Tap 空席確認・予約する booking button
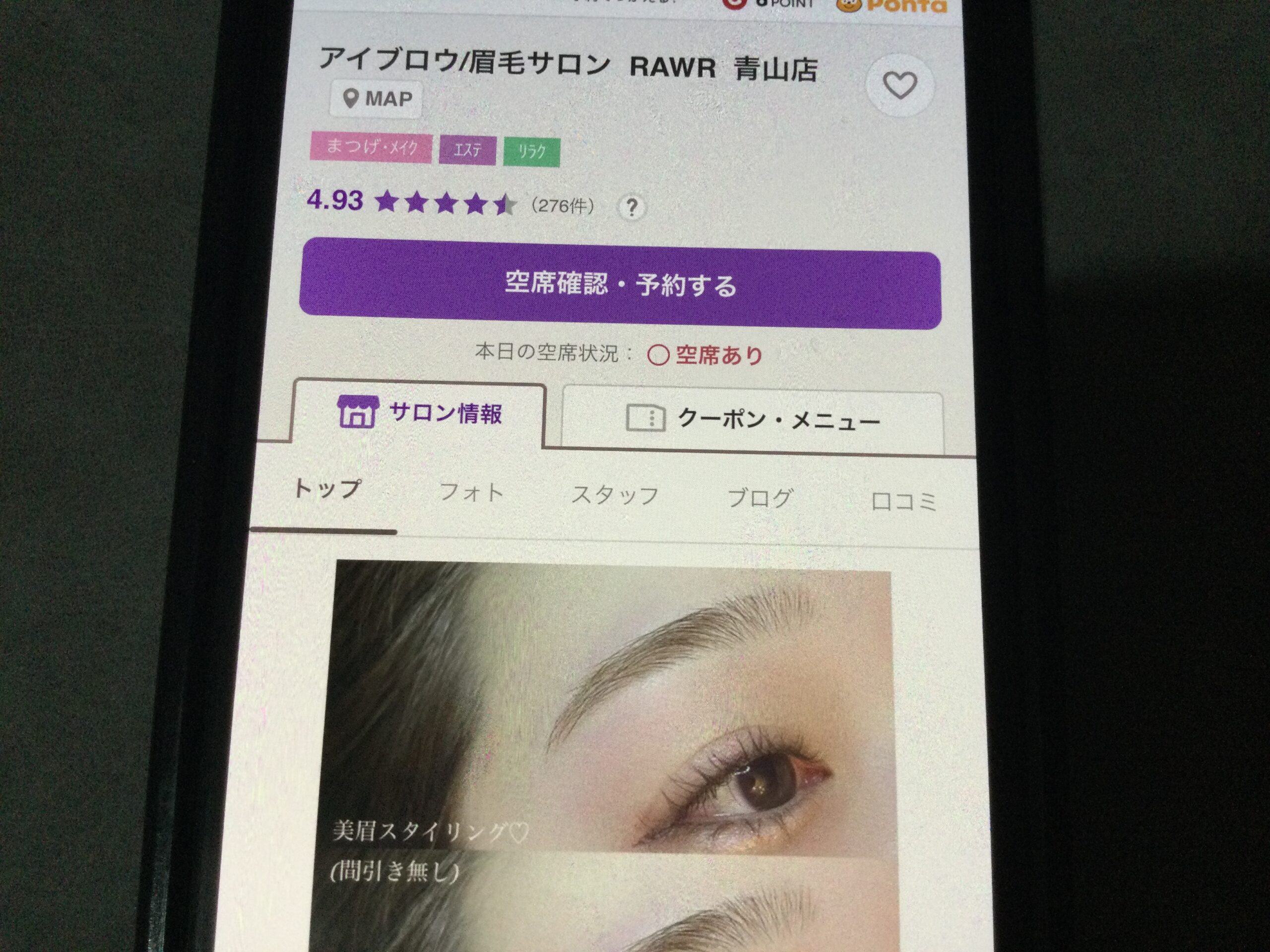 tap(620, 285)
